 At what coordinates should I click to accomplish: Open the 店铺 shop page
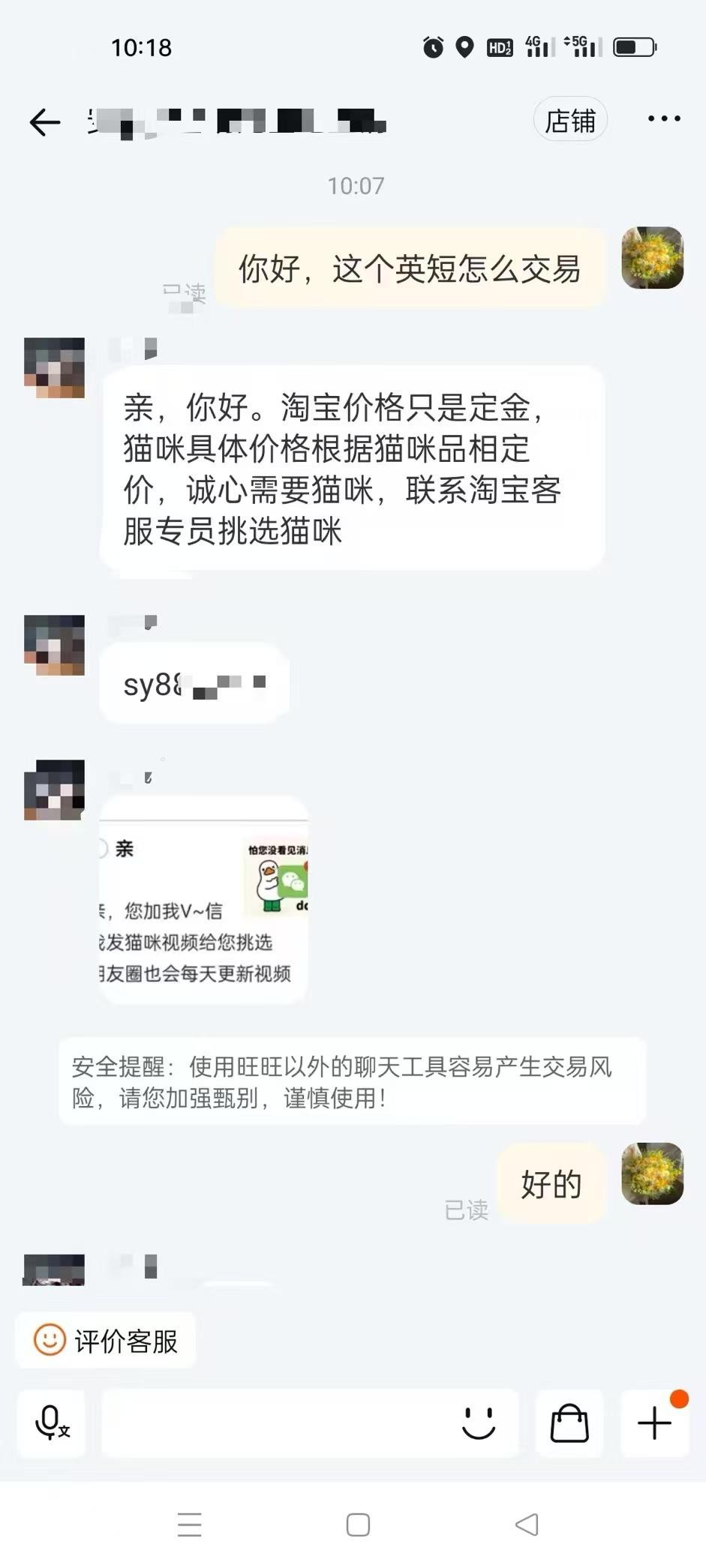click(570, 120)
